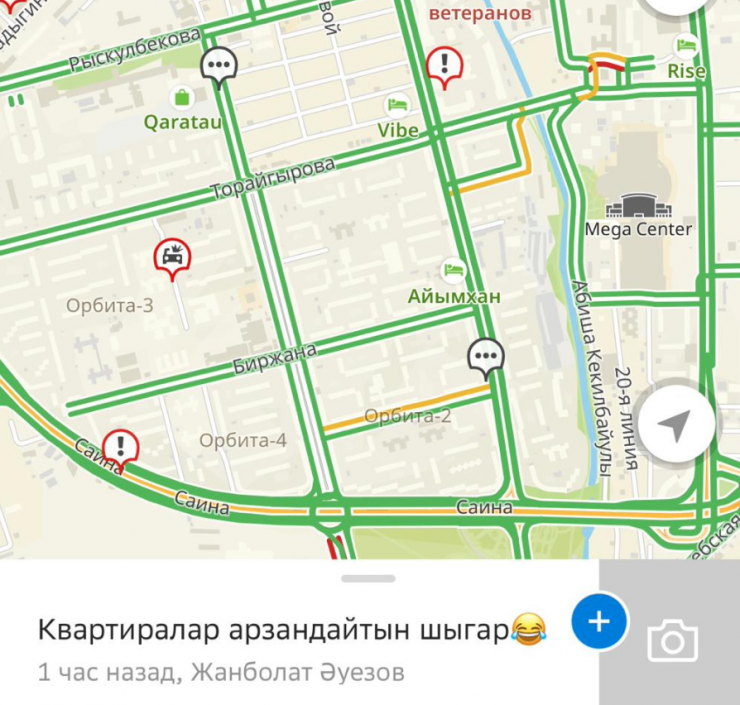View the warning marker on Саина street
Screen dimensions: 740x705
coord(121,446)
